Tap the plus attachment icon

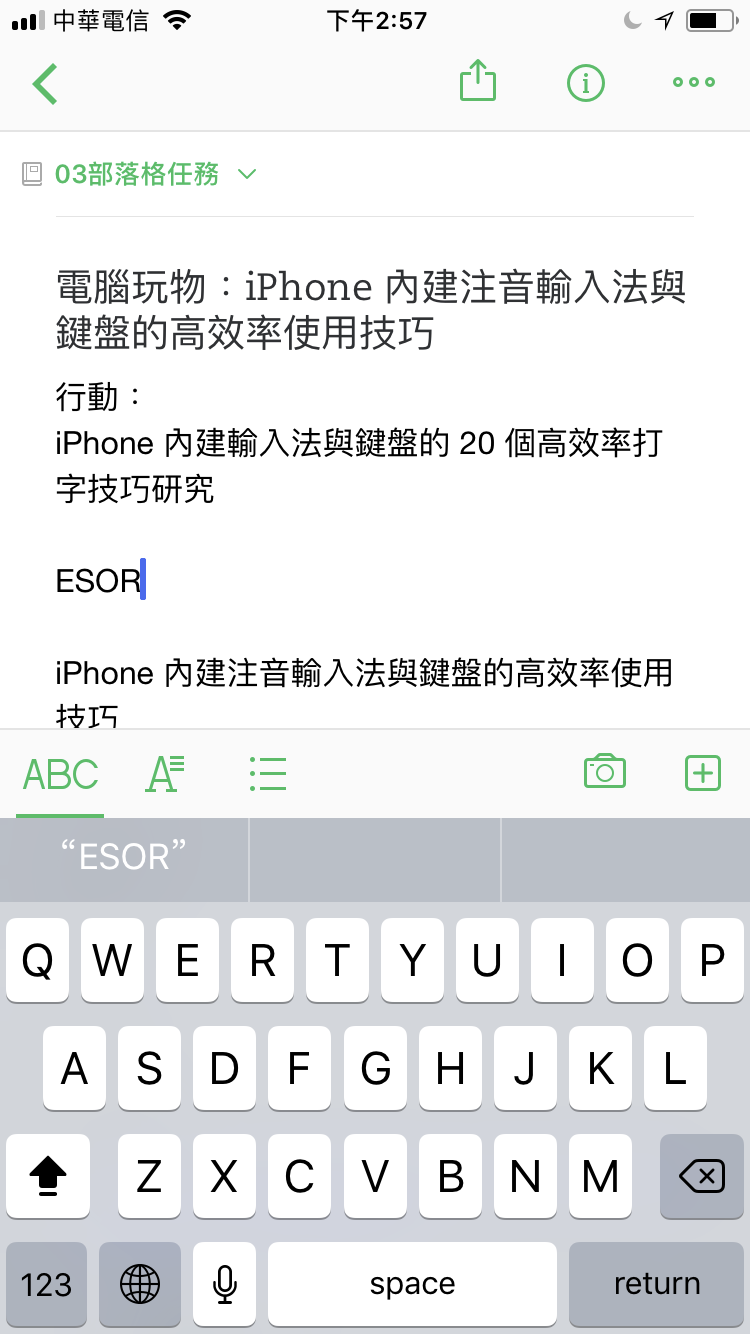coord(703,773)
